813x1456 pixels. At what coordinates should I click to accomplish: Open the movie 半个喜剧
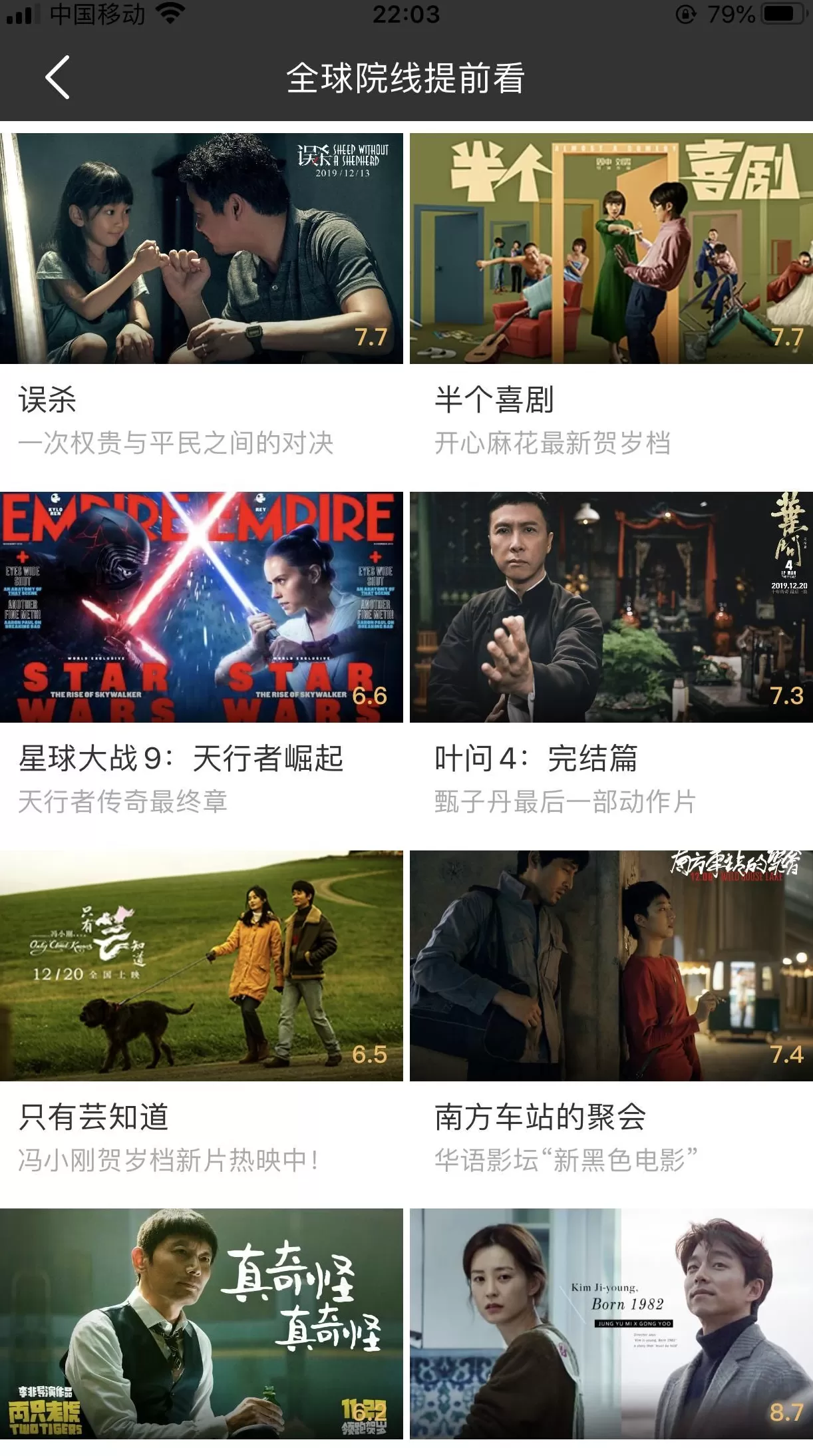[611, 249]
